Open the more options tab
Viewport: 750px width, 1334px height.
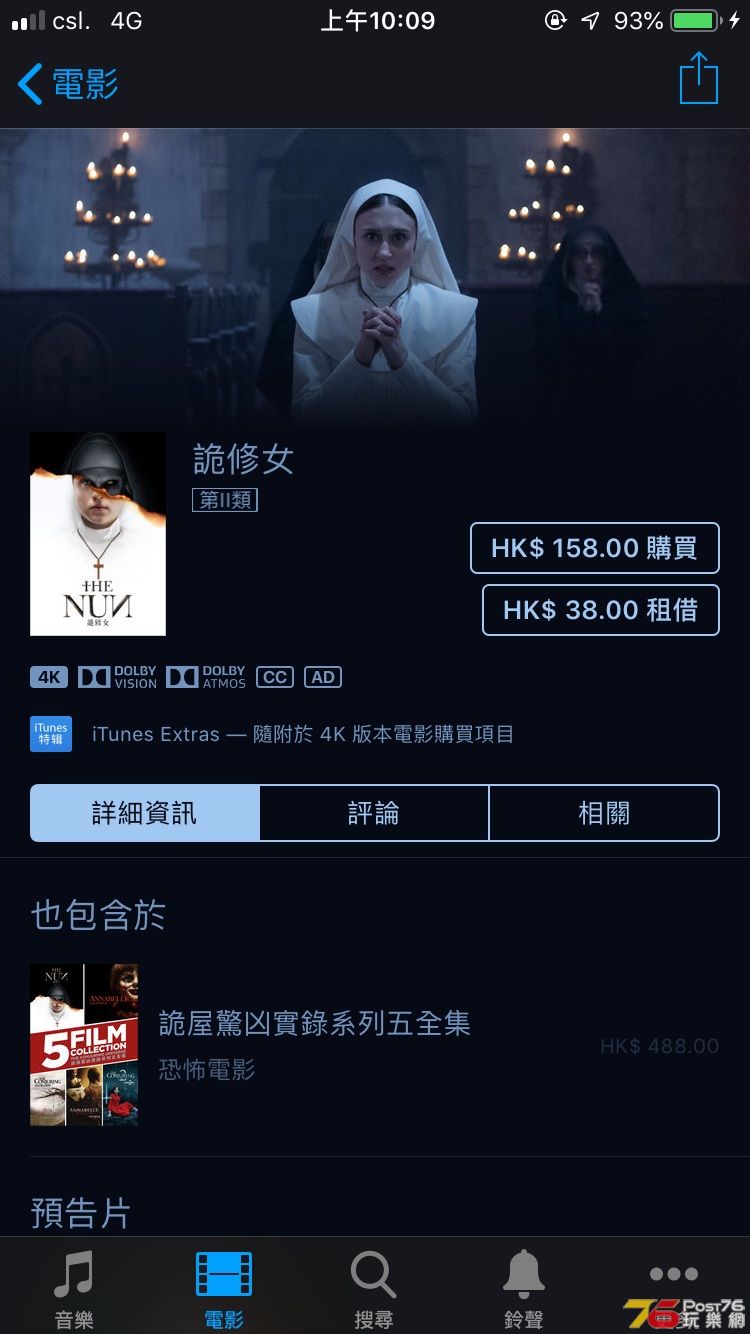tap(674, 1280)
